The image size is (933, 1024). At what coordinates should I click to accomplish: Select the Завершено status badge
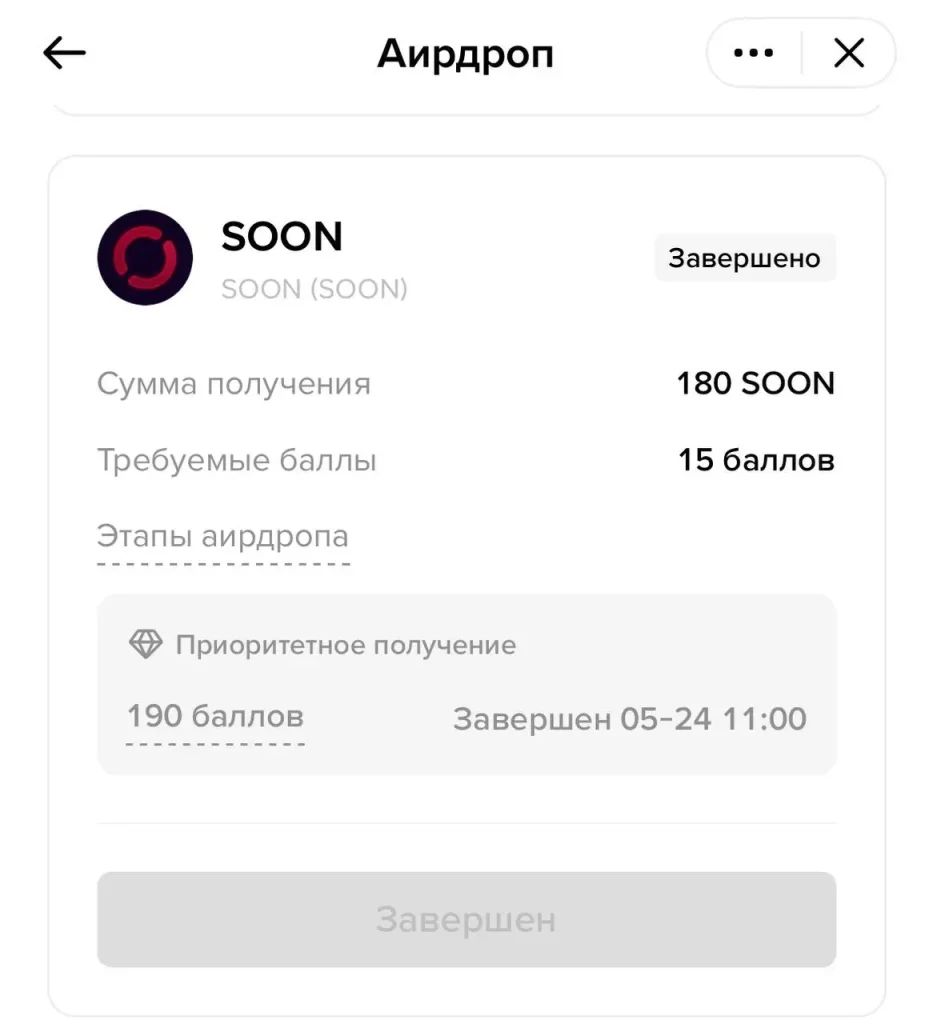[744, 257]
